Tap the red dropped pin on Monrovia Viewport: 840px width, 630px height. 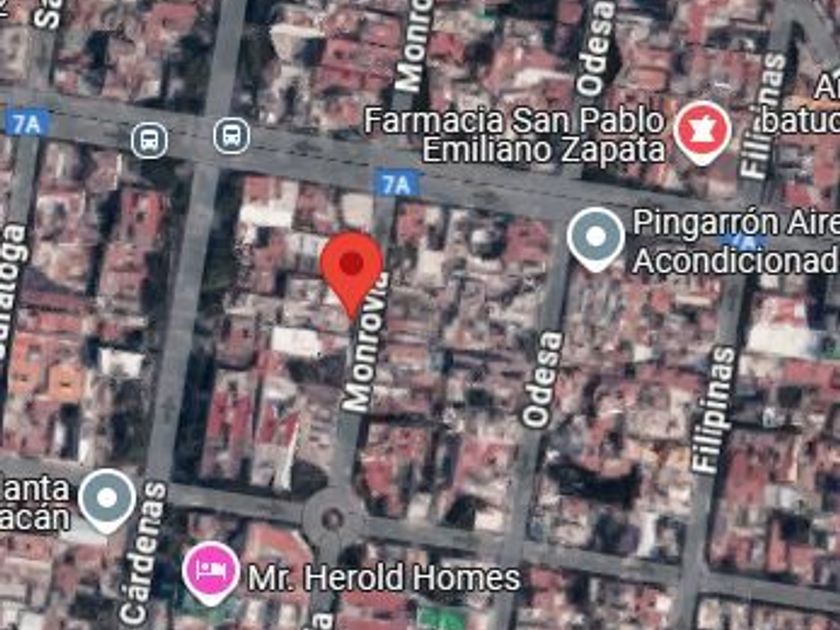tap(351, 275)
